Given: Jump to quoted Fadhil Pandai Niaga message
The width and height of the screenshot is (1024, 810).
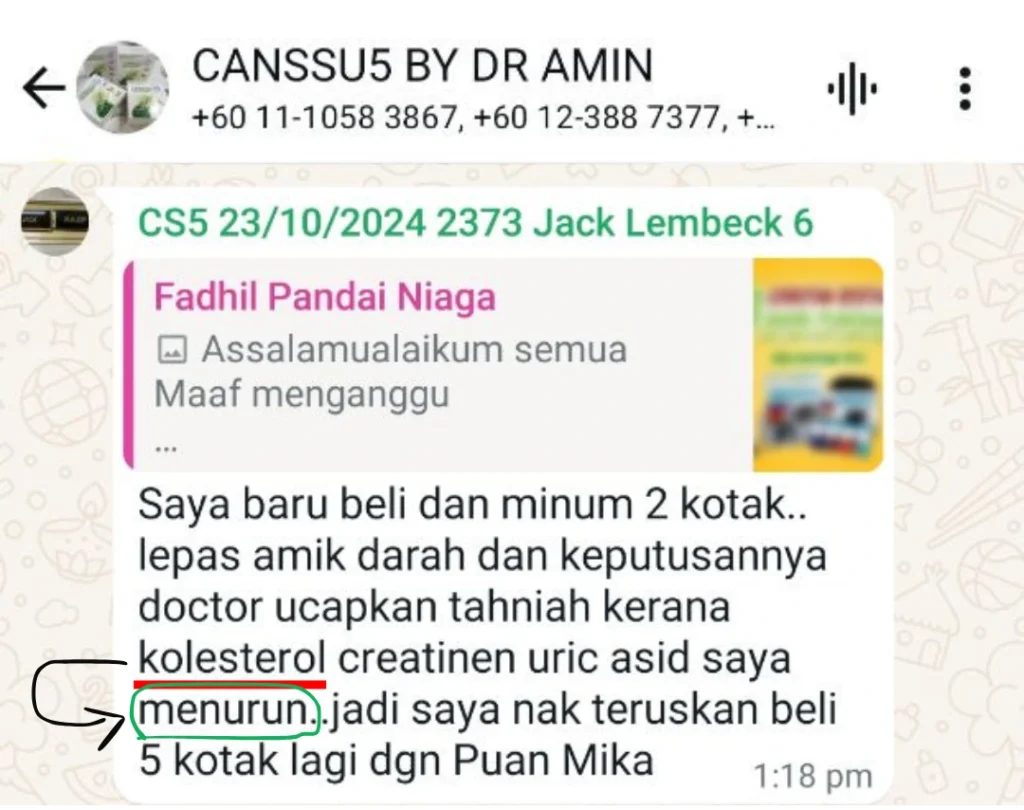Looking at the screenshot, I should (x=450, y=365).
